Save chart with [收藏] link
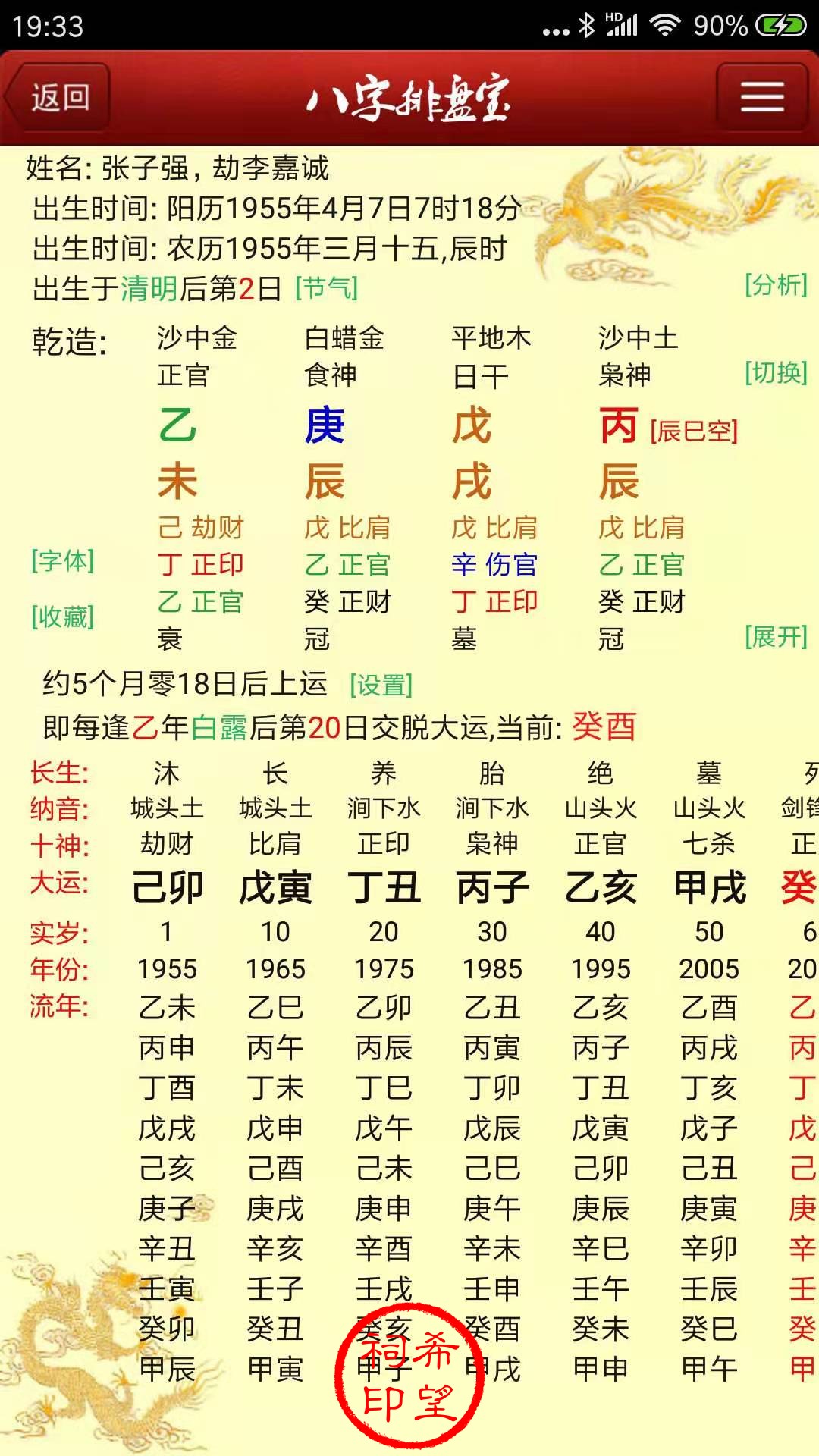Image resolution: width=819 pixels, height=1456 pixels. pyautogui.click(x=62, y=617)
